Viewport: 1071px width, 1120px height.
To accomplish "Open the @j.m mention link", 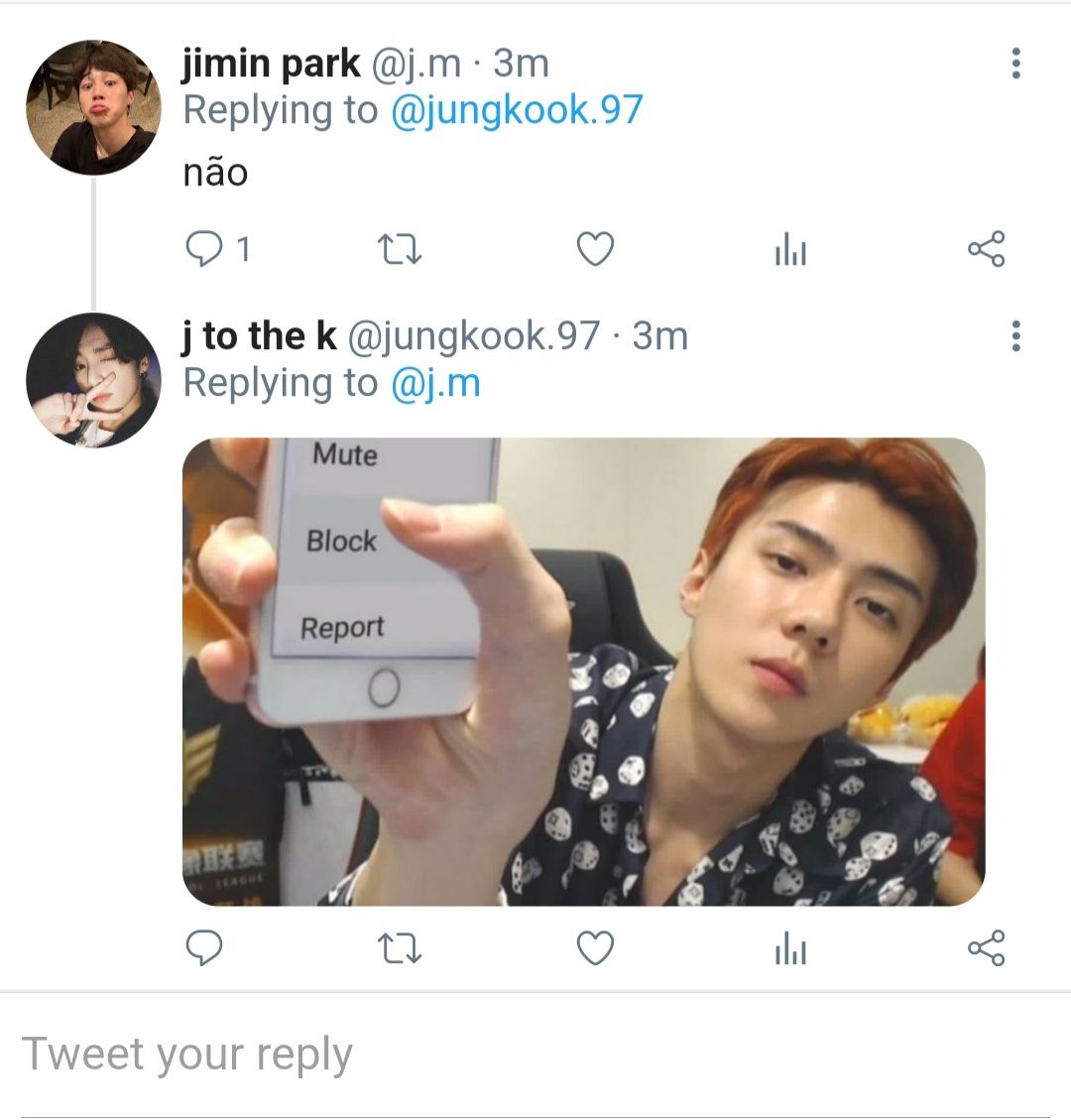I will point(435,383).
